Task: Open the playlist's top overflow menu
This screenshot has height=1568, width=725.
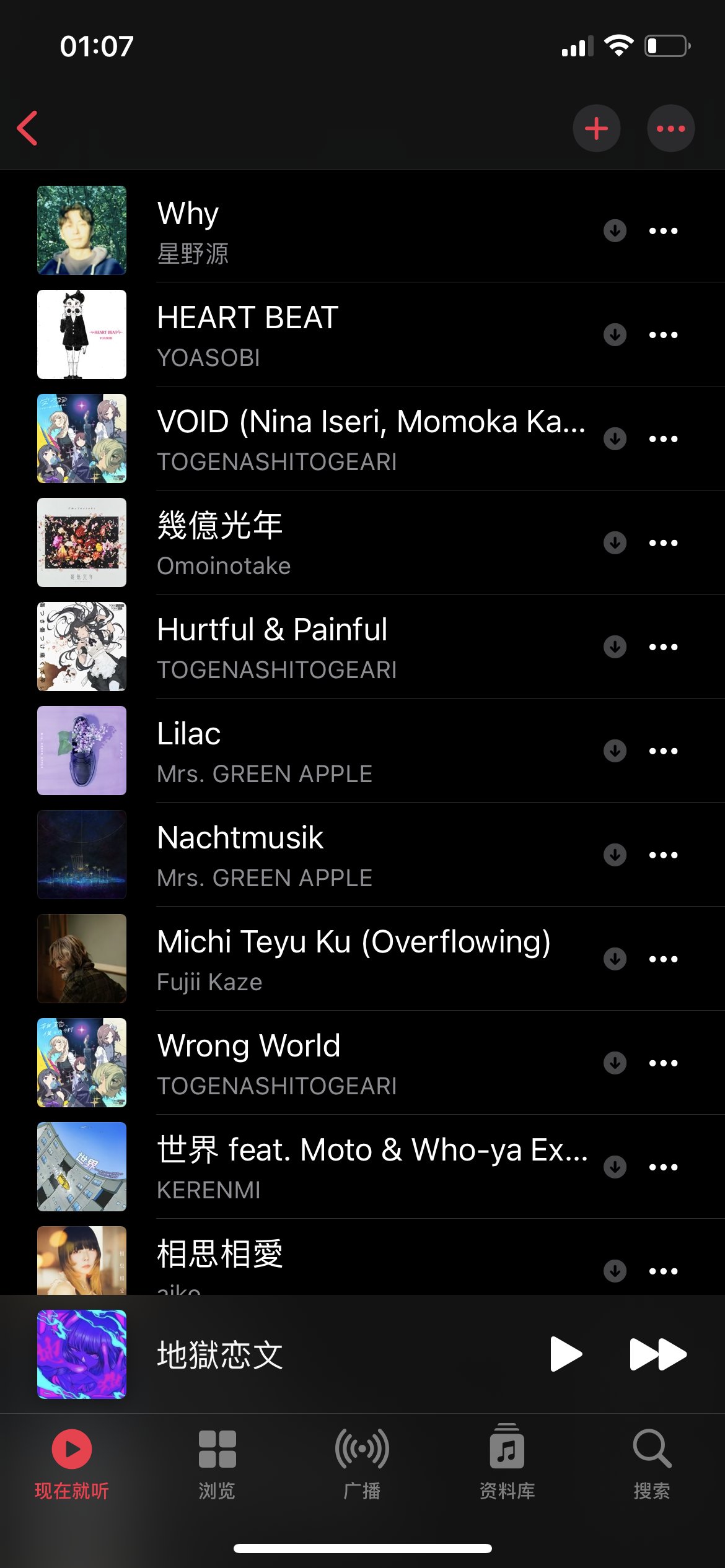Action: pos(670,128)
